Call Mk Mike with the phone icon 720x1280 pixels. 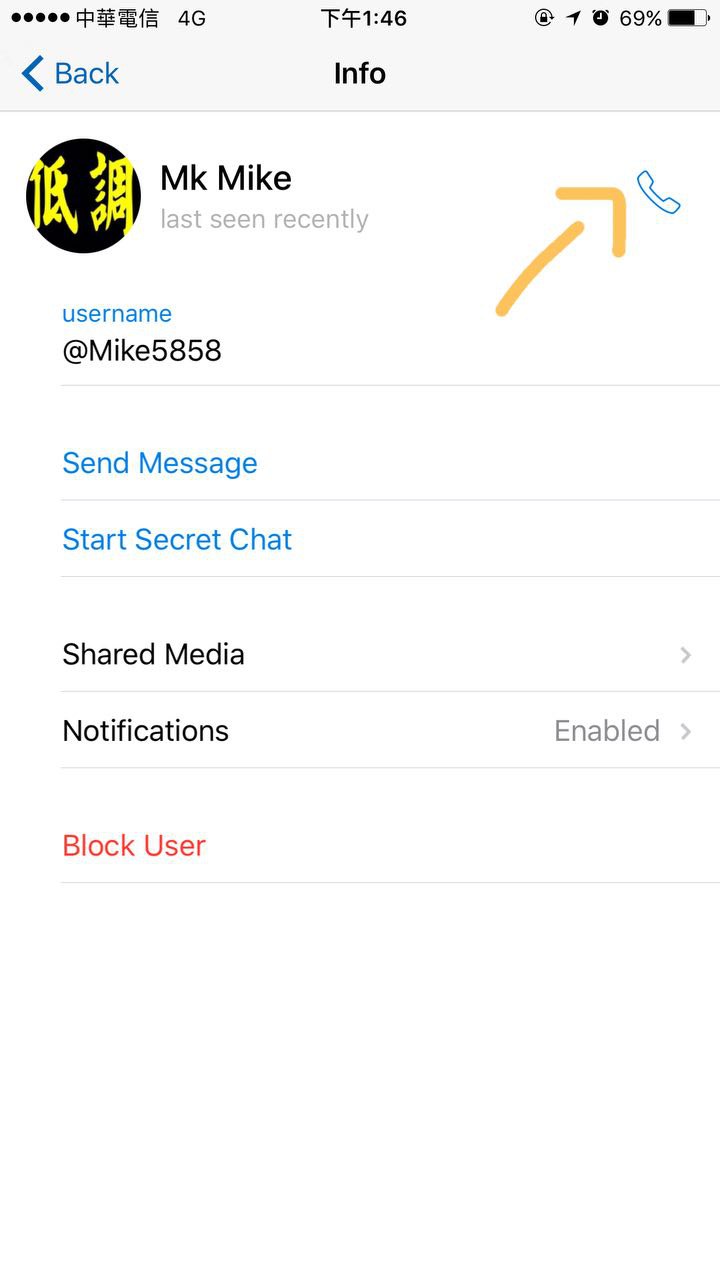click(x=658, y=192)
